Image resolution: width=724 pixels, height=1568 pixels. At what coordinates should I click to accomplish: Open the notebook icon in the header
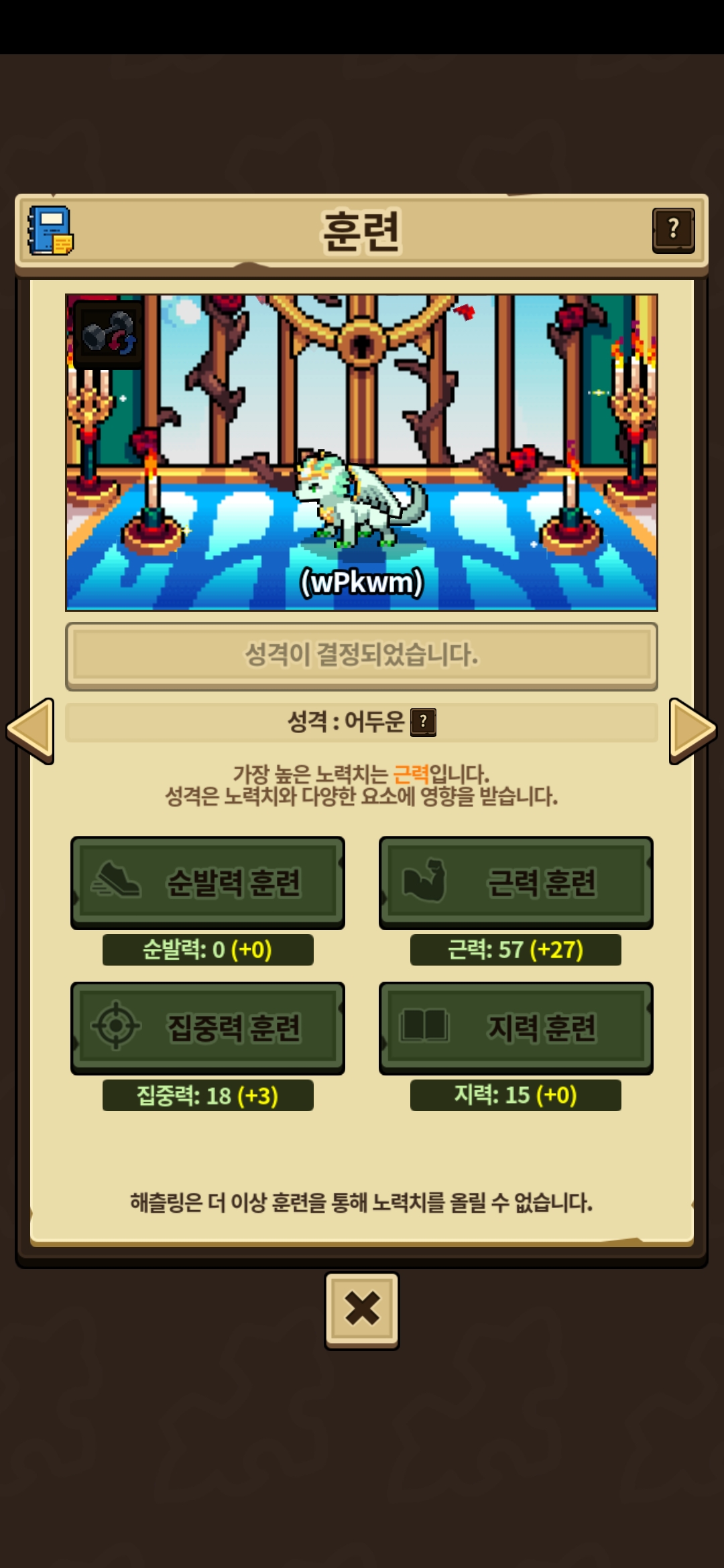point(50,231)
